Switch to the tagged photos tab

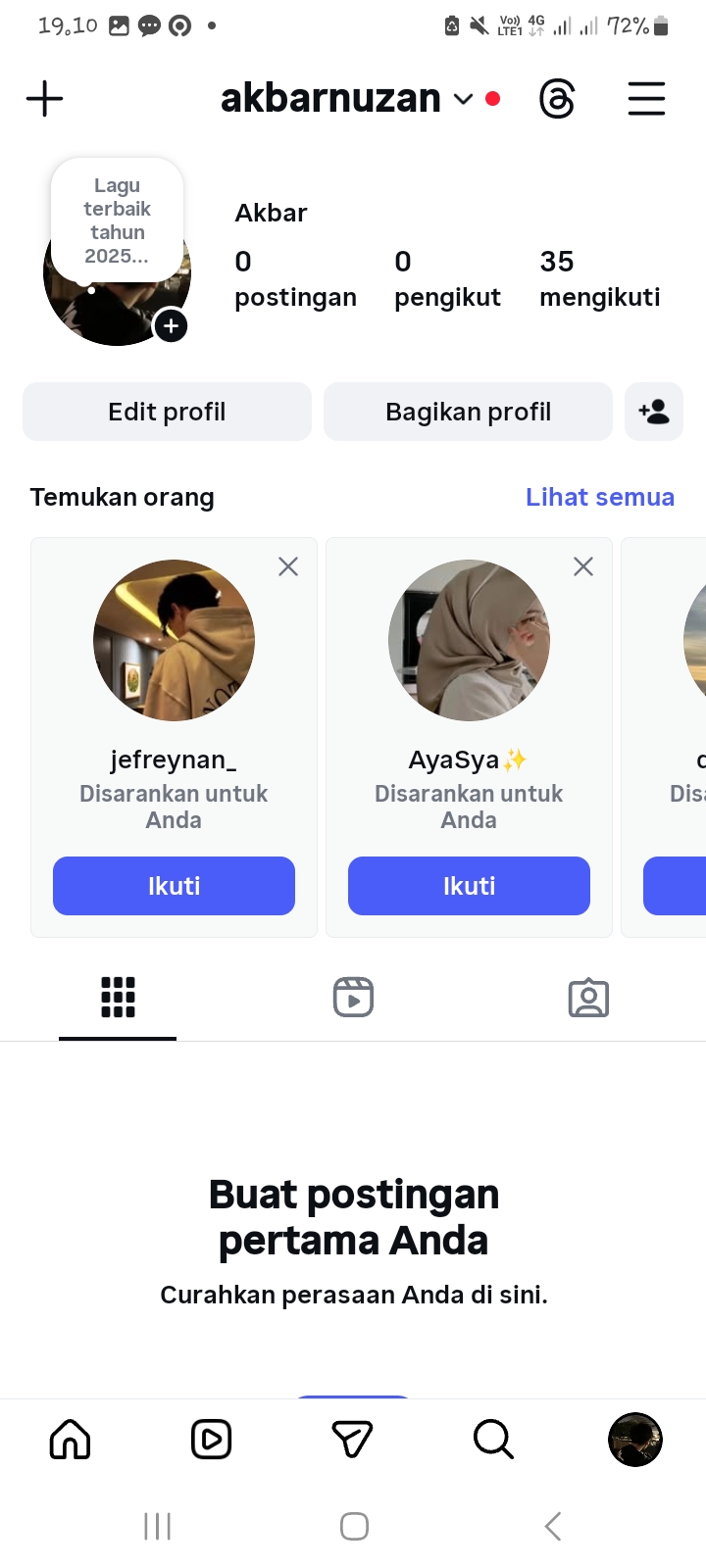(x=588, y=998)
